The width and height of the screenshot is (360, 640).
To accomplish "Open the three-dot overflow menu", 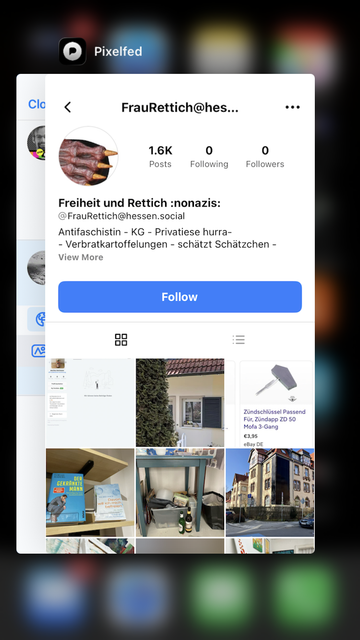I will 292,107.
